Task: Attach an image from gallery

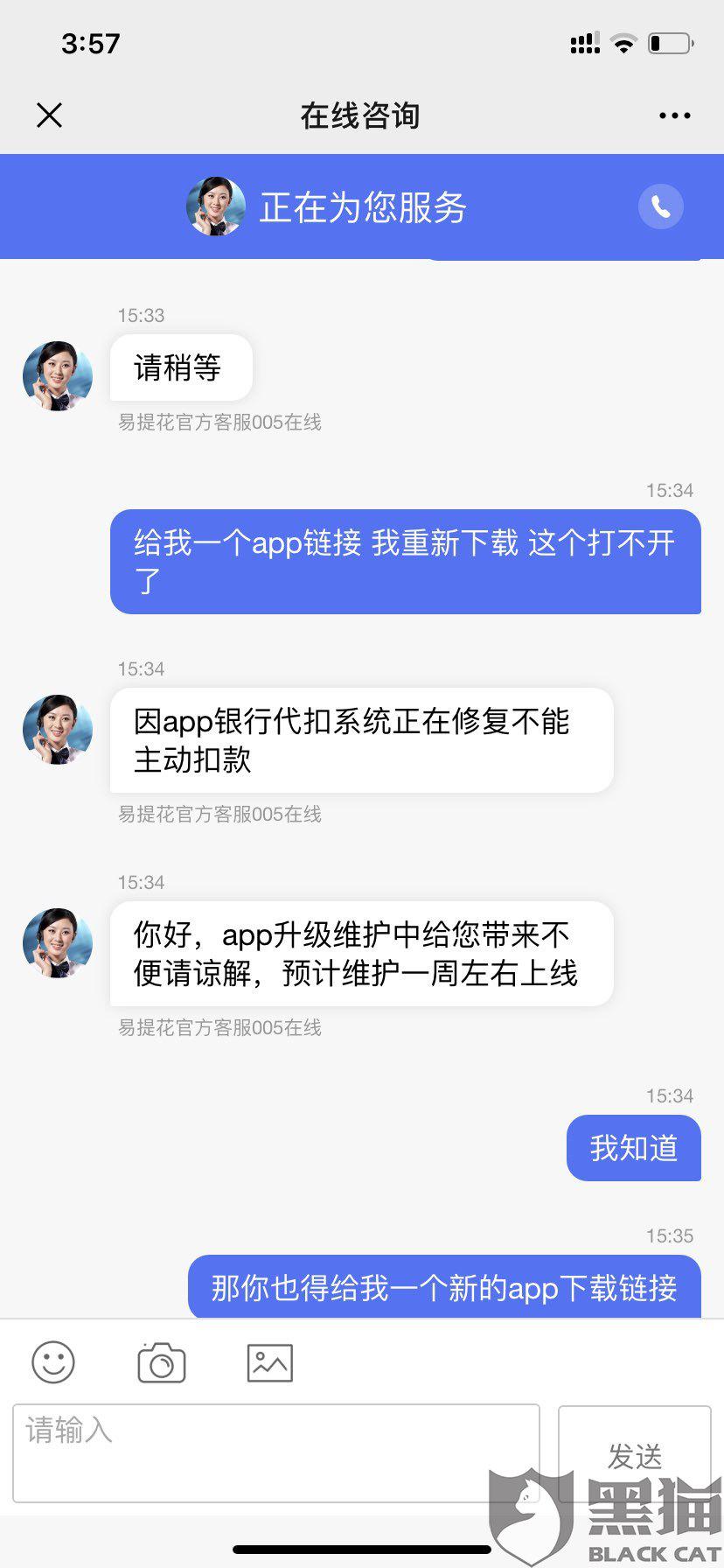Action: coord(270,1362)
